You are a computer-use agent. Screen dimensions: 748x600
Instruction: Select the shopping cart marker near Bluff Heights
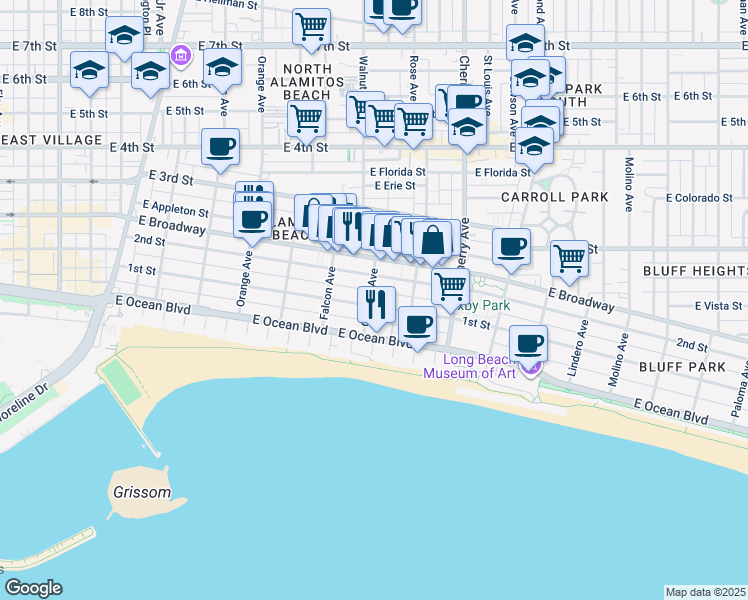coord(569,258)
